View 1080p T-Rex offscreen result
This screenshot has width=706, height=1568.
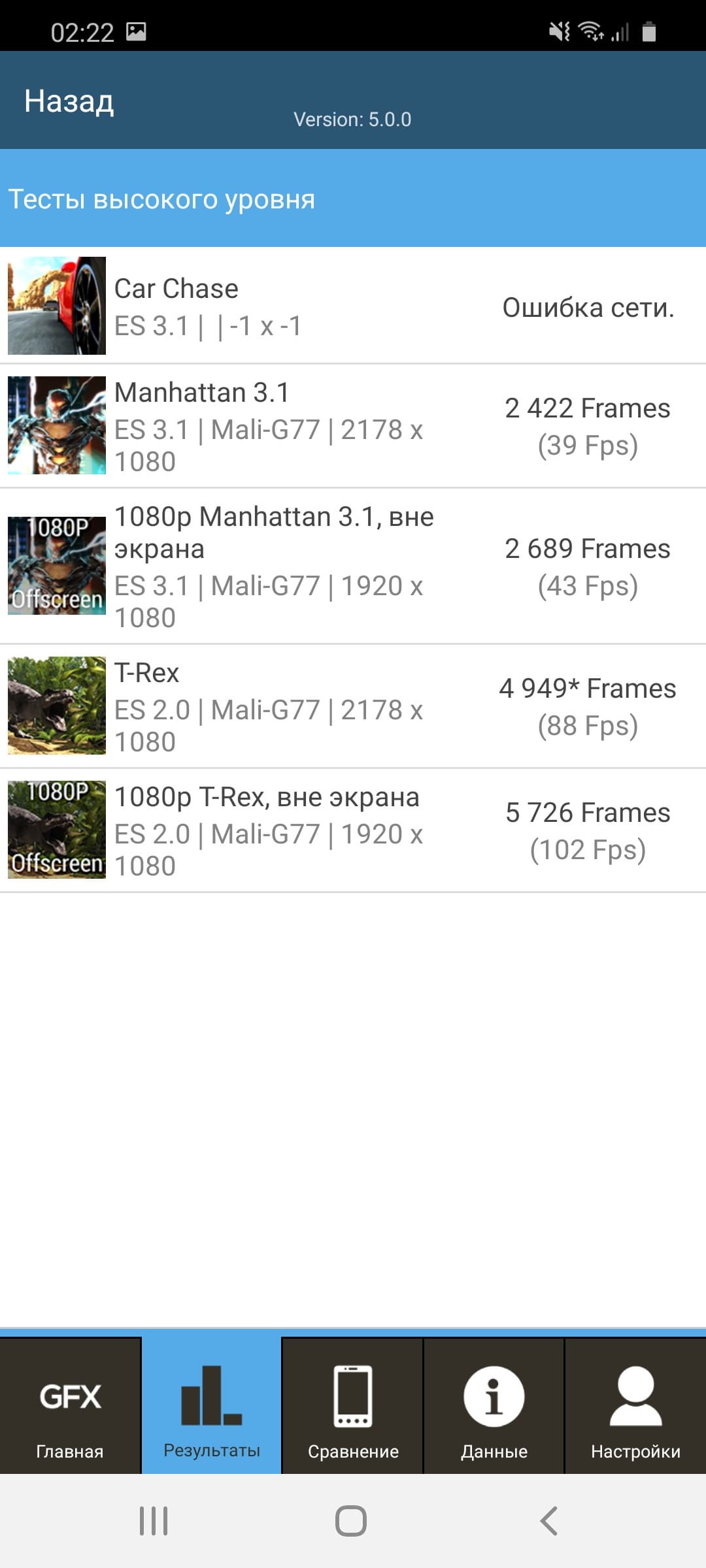(353, 830)
